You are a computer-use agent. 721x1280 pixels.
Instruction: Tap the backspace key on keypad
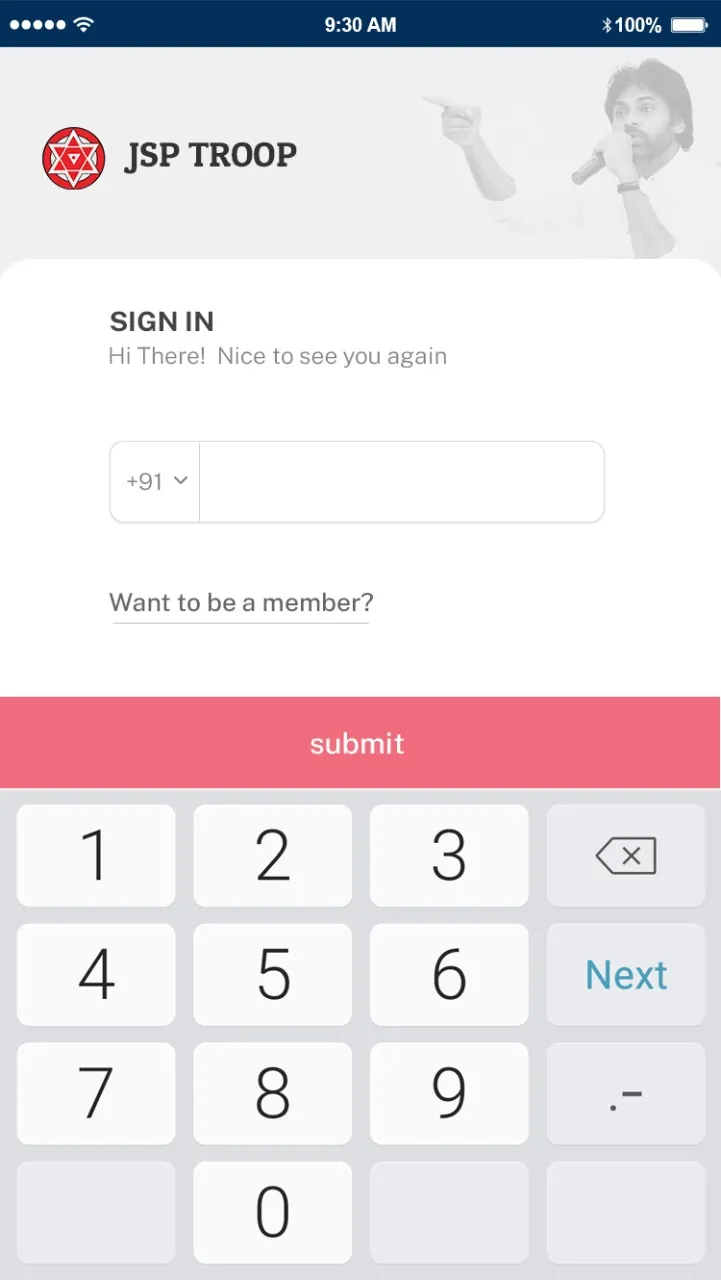(x=626, y=857)
